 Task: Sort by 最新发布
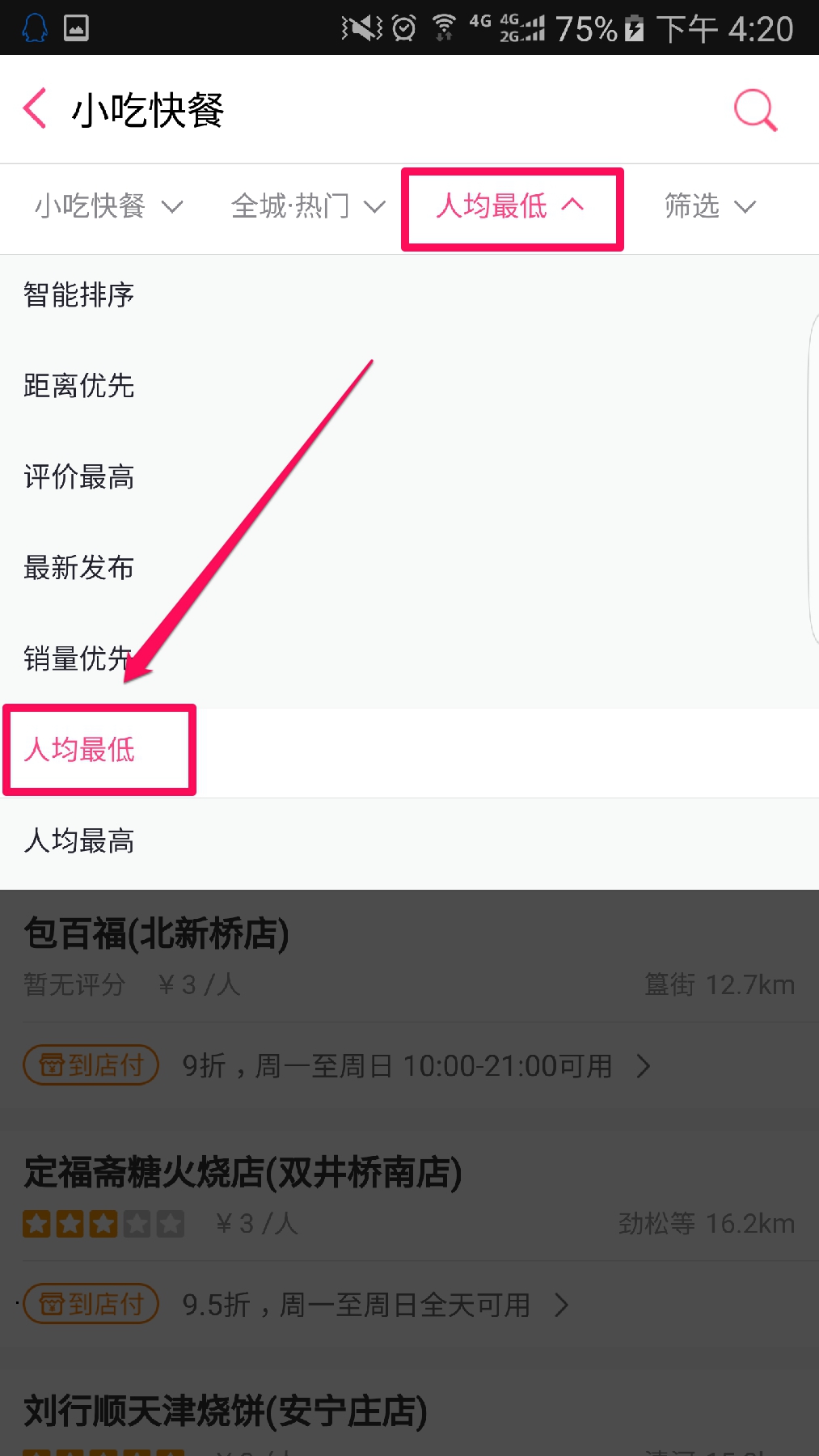79,568
